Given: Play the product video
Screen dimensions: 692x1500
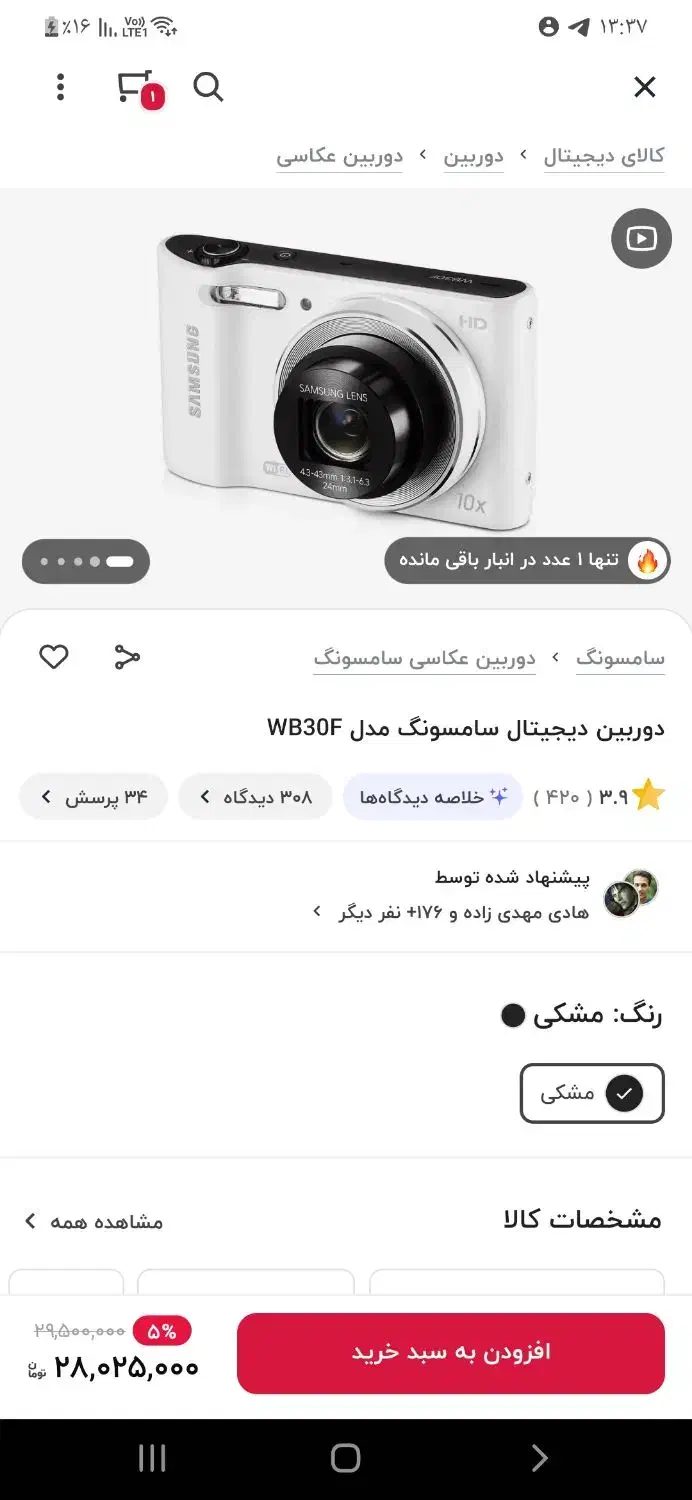Looking at the screenshot, I should tap(641, 238).
